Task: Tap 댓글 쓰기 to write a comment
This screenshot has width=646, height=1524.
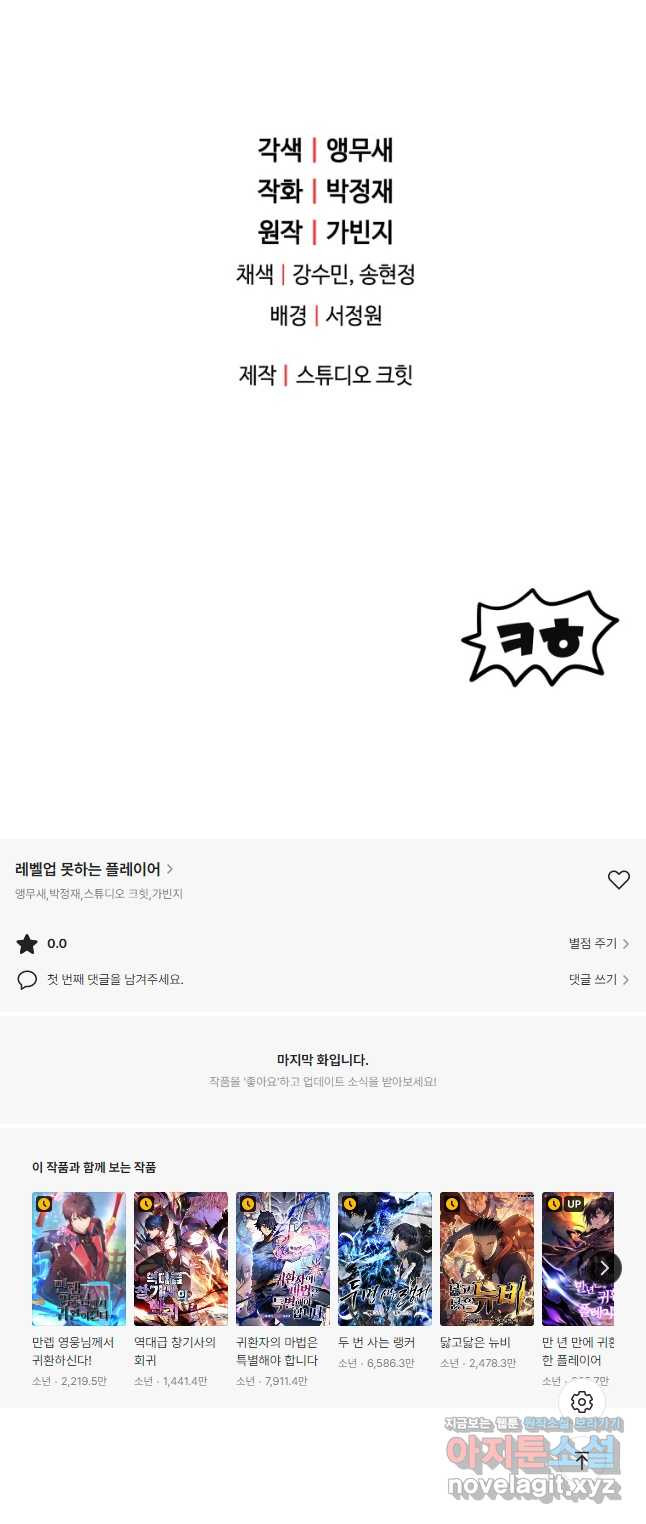Action: tap(598, 980)
